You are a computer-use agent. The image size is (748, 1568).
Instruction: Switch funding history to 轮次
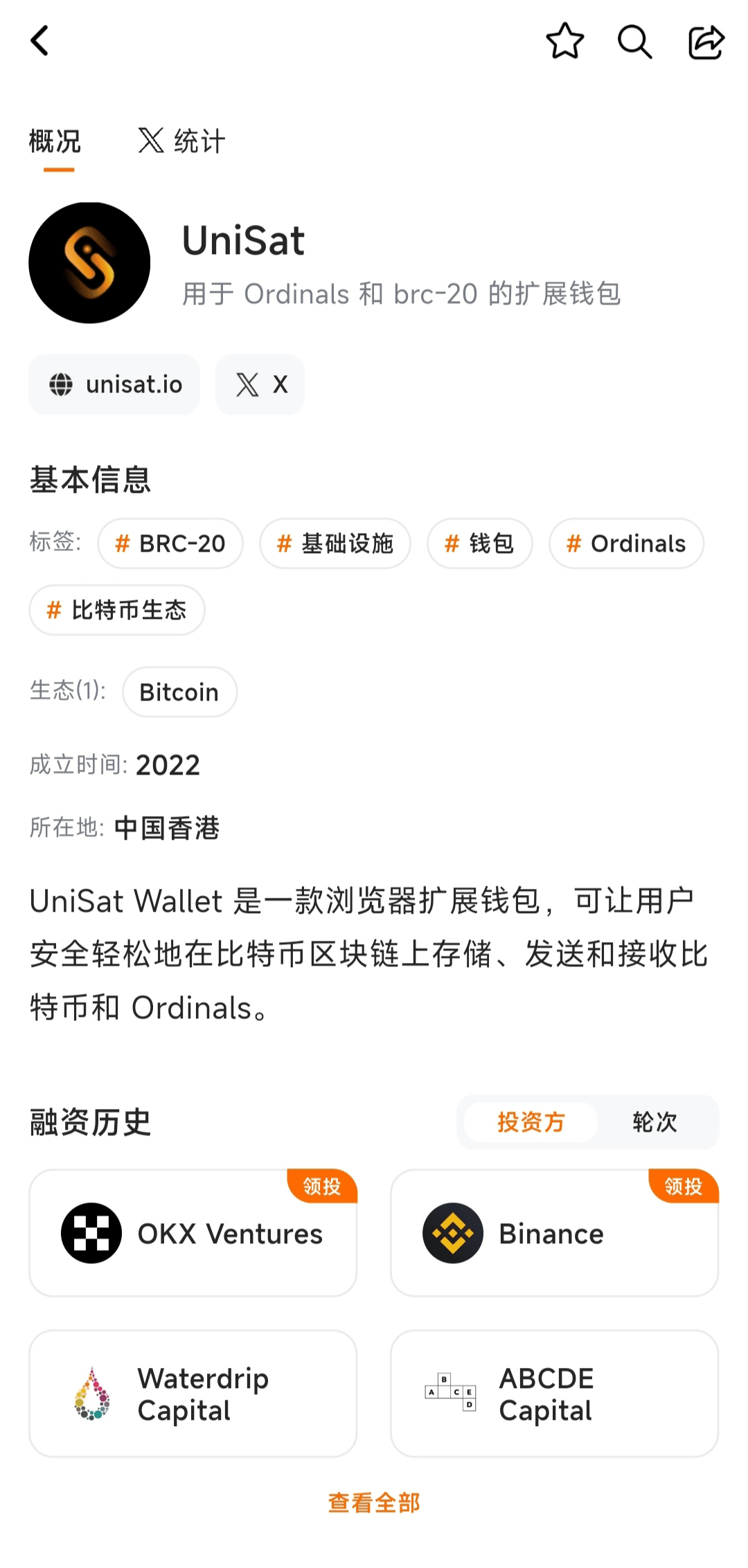[654, 1121]
